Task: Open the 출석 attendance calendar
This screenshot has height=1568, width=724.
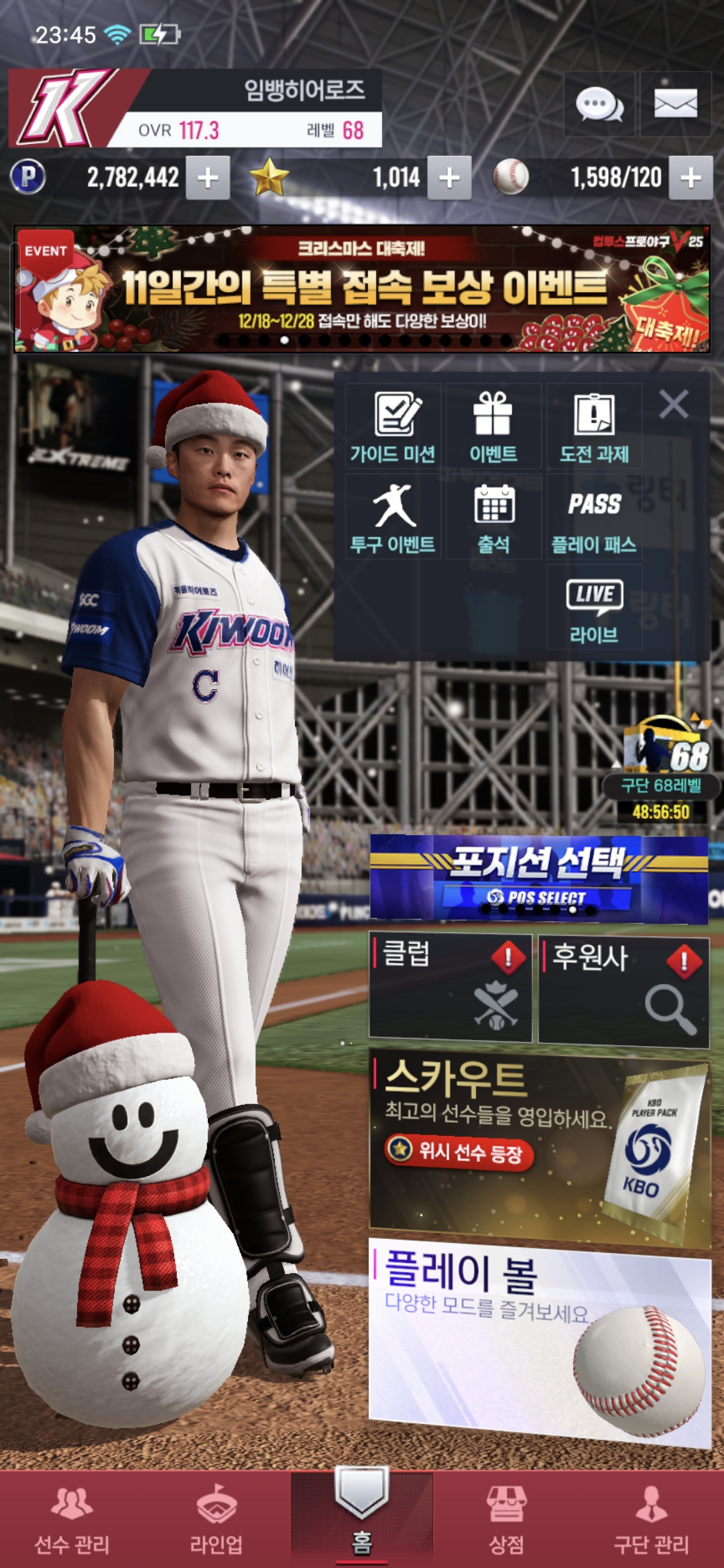Action: click(x=493, y=517)
